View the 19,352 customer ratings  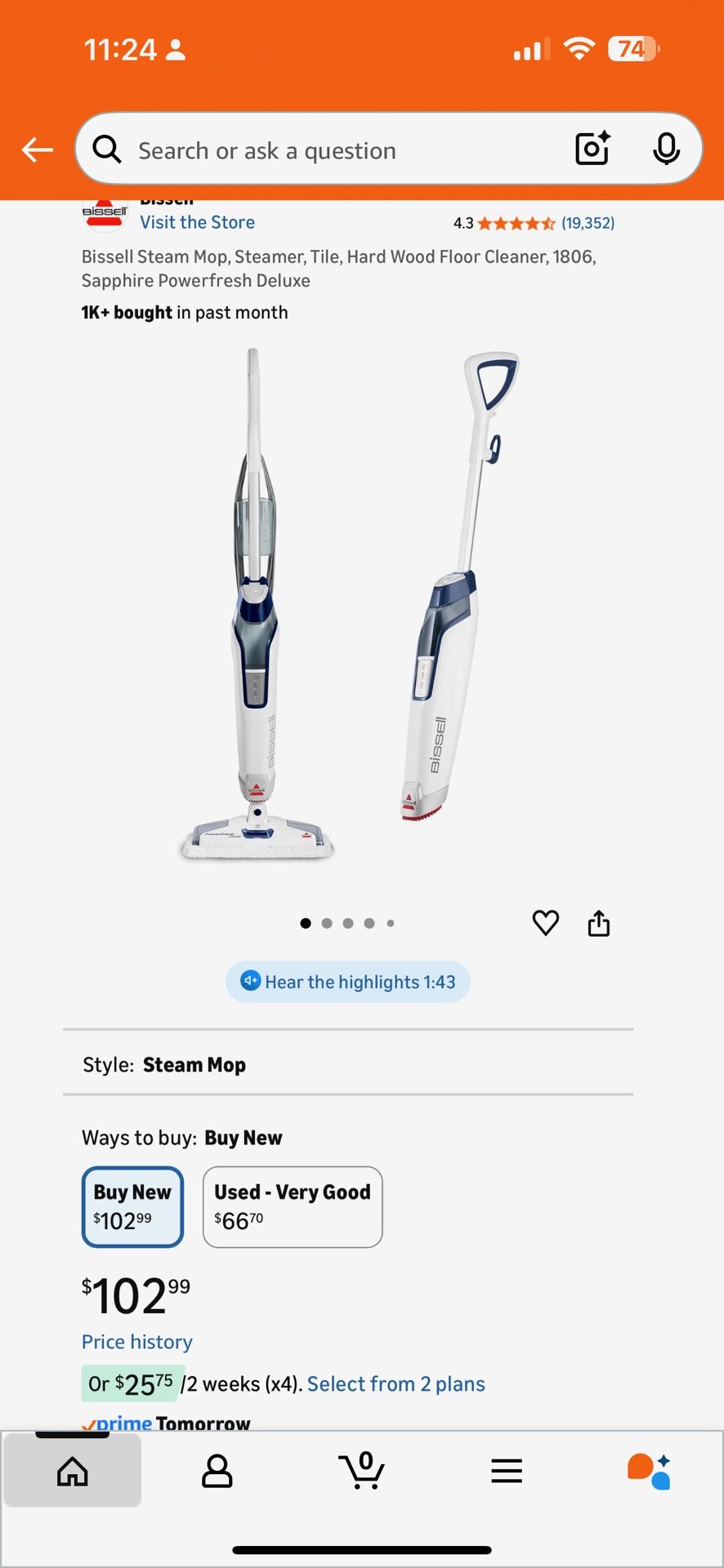[588, 222]
